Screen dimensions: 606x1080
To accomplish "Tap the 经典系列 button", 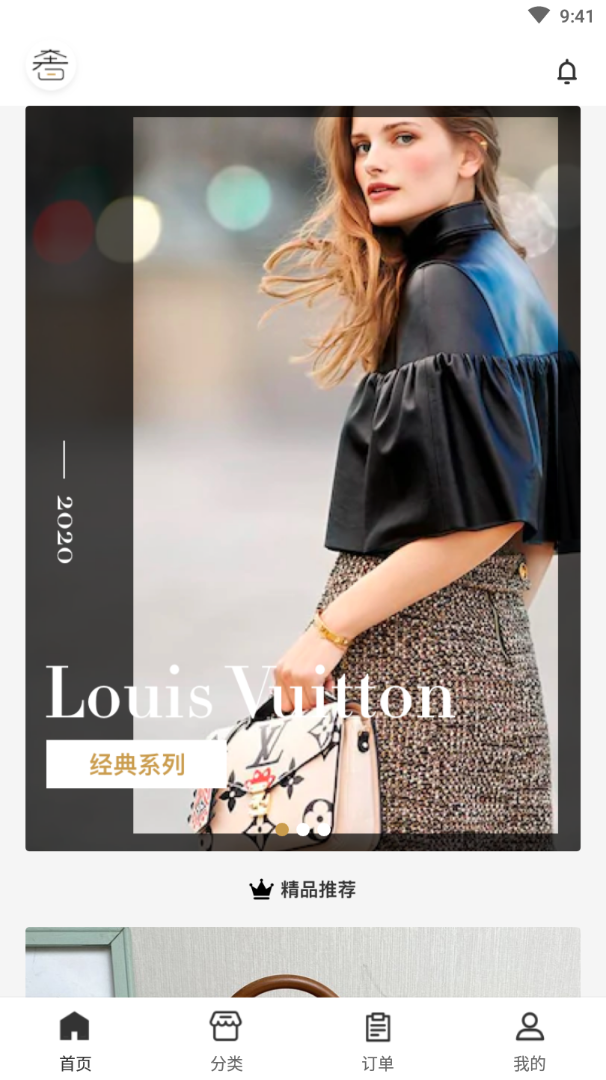I will [x=136, y=764].
